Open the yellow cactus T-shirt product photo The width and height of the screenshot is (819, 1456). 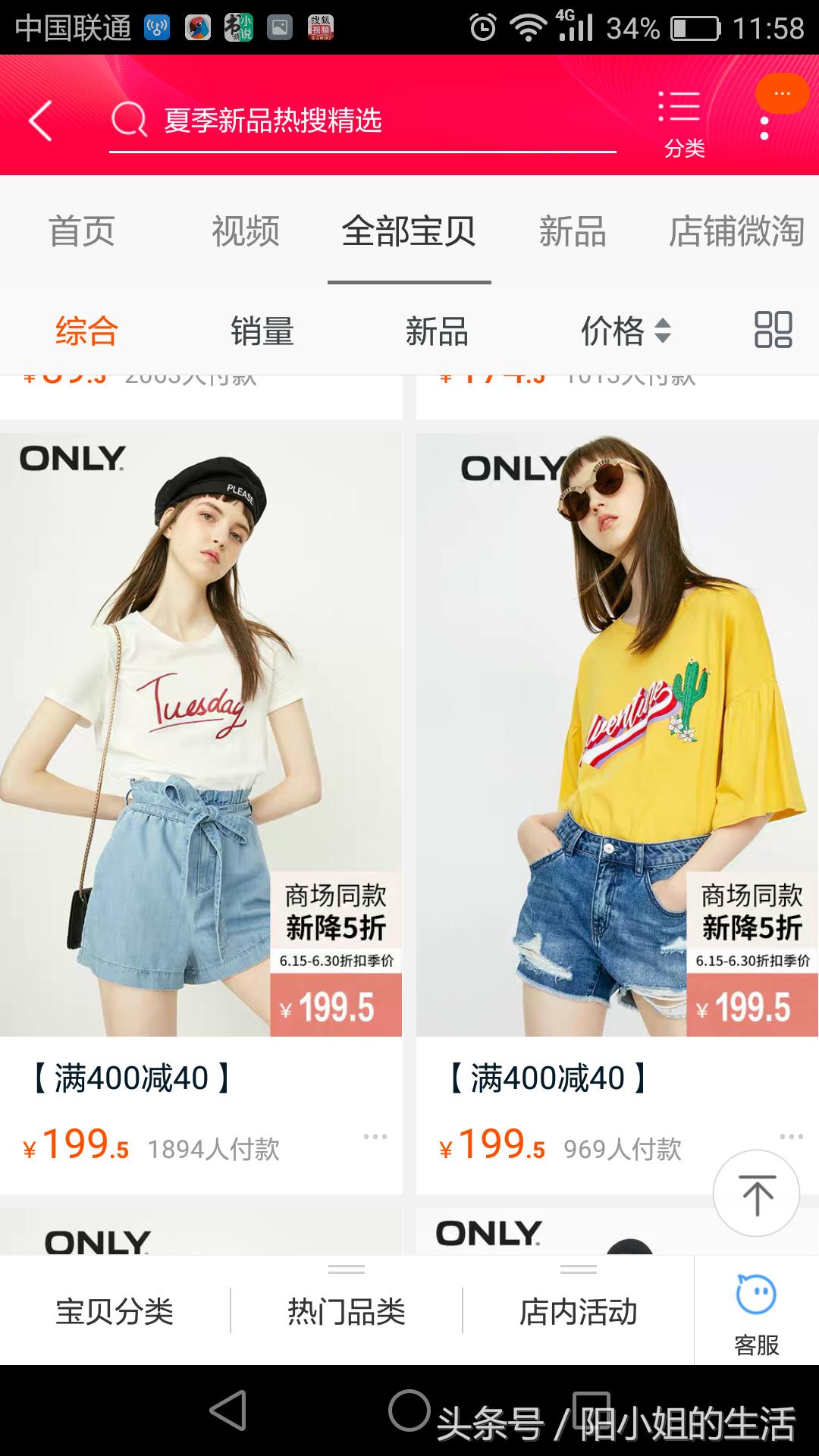click(x=614, y=720)
